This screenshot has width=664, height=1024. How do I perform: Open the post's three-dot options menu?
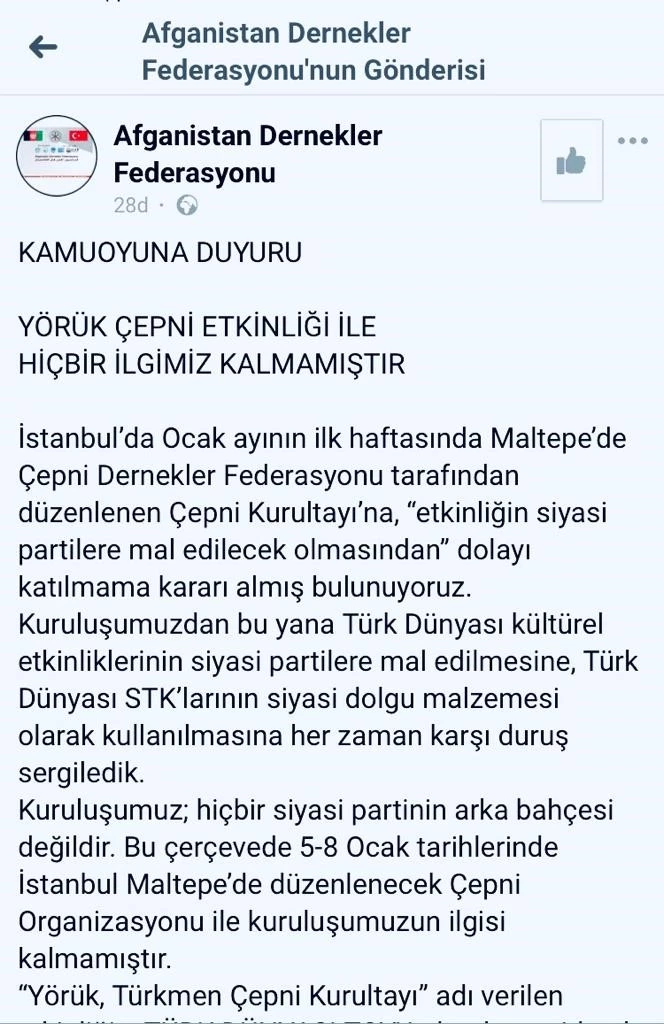633,140
